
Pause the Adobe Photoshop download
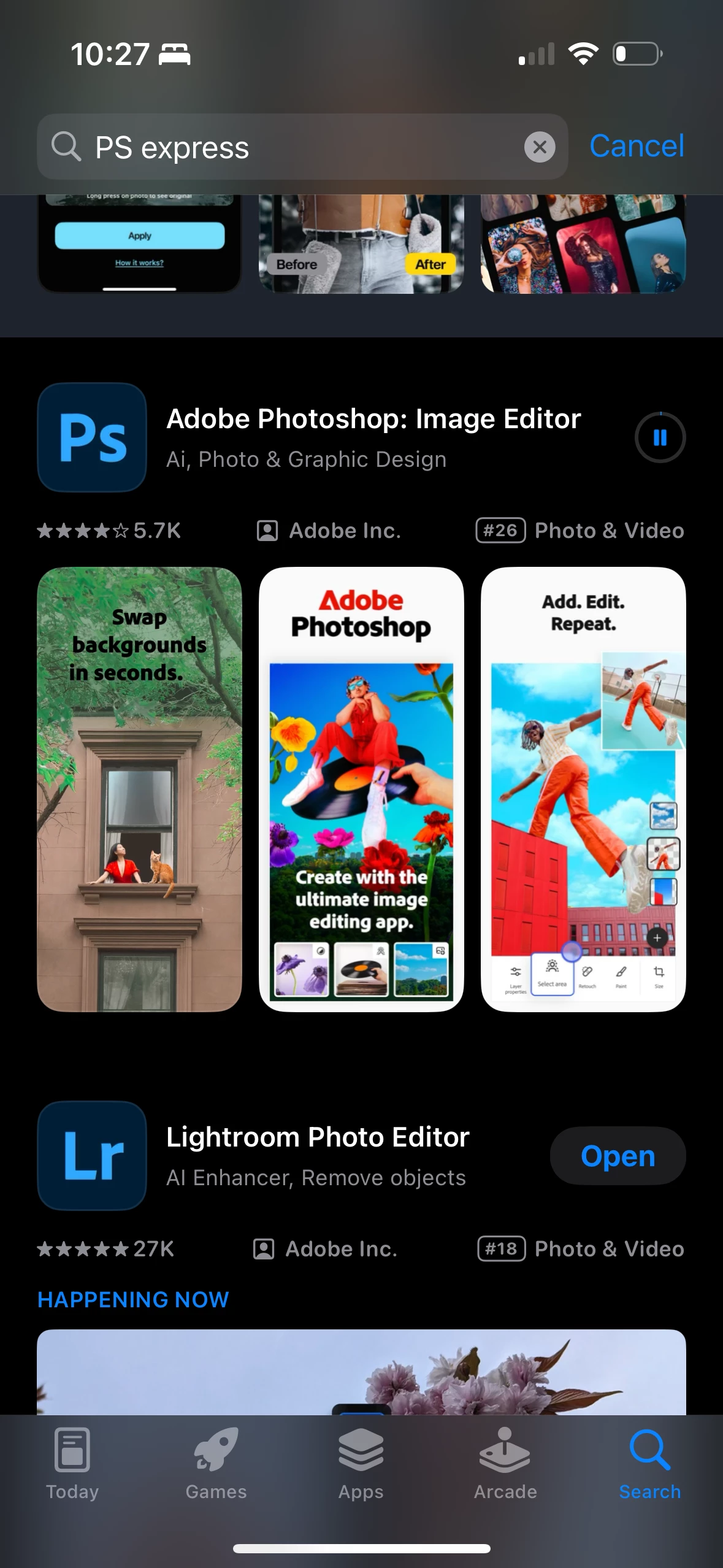point(660,437)
